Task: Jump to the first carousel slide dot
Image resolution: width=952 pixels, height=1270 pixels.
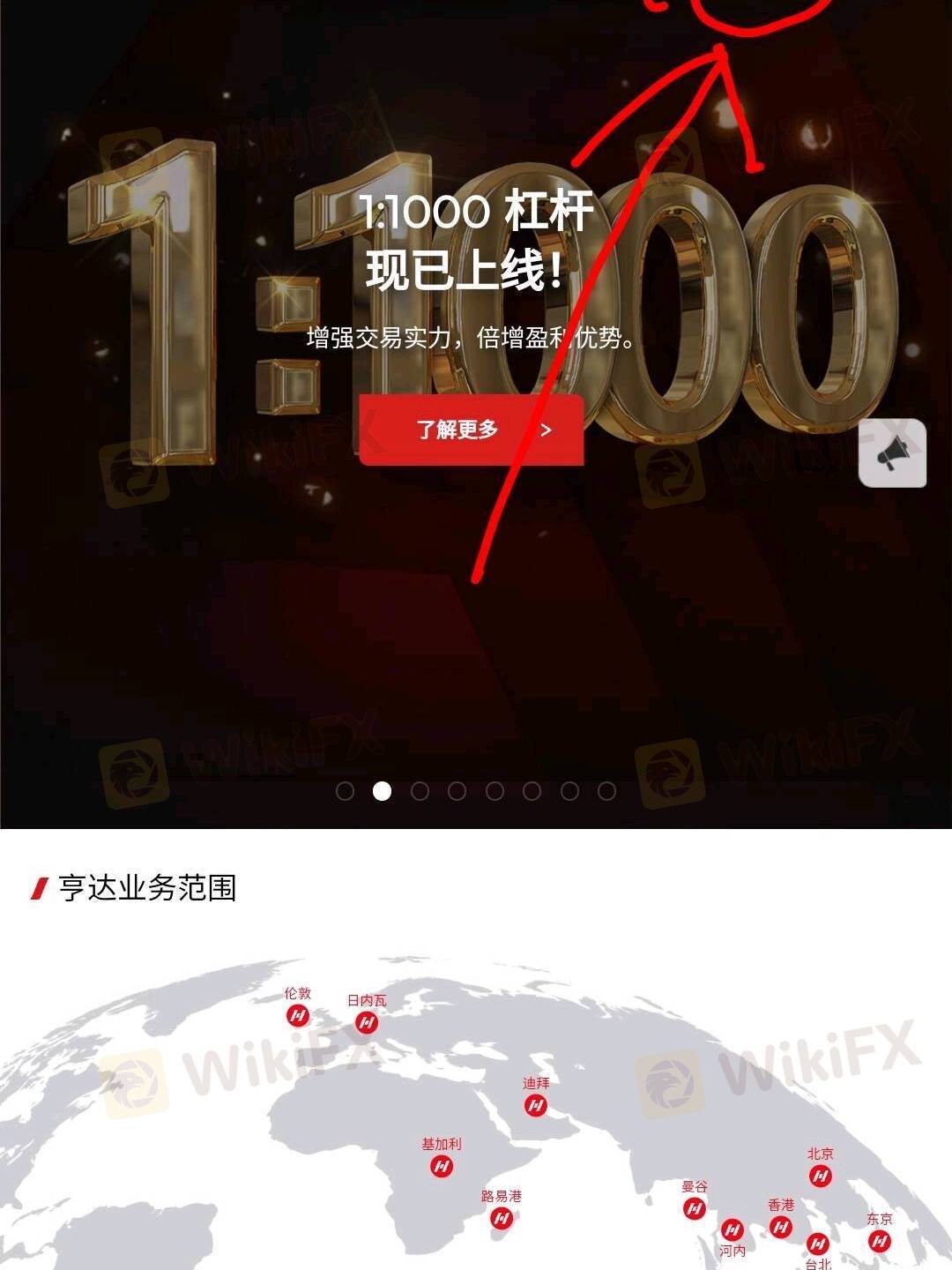Action: (345, 791)
